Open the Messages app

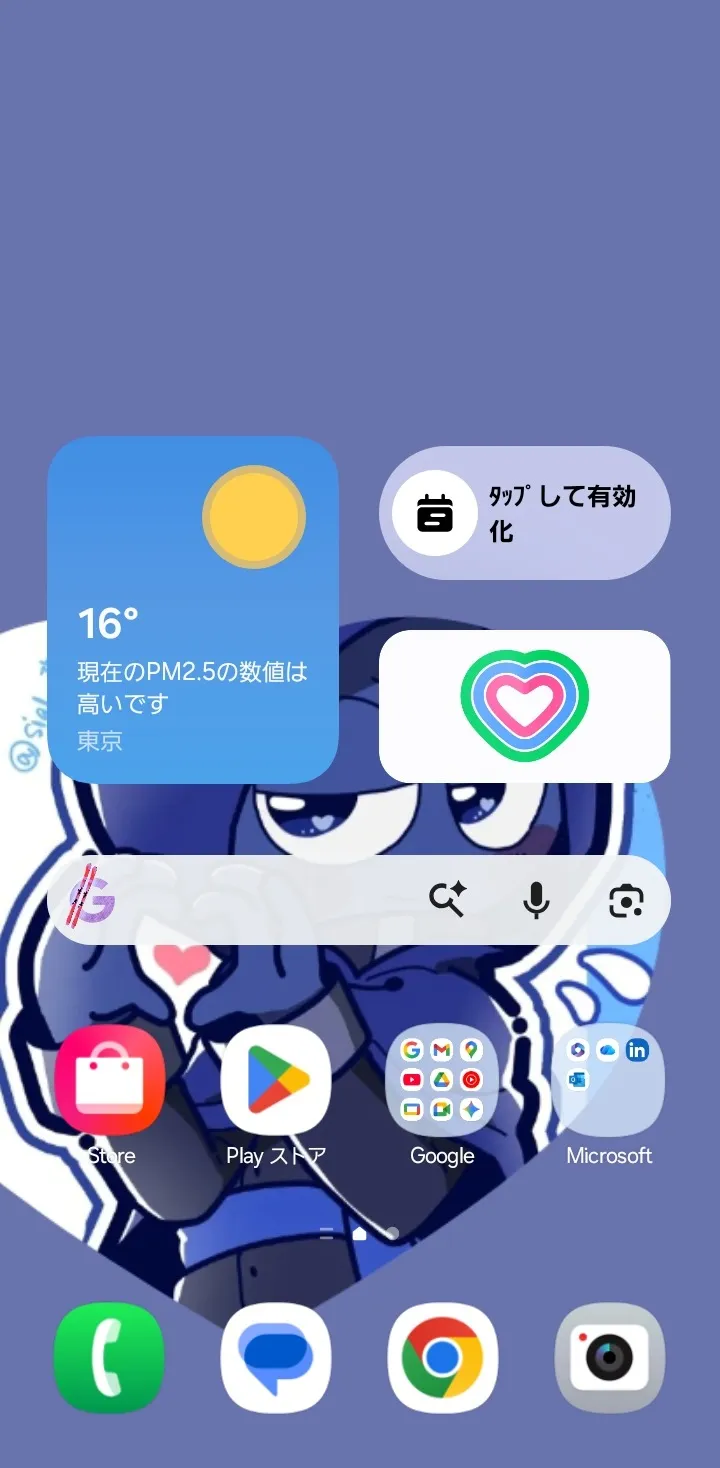[x=276, y=1357]
